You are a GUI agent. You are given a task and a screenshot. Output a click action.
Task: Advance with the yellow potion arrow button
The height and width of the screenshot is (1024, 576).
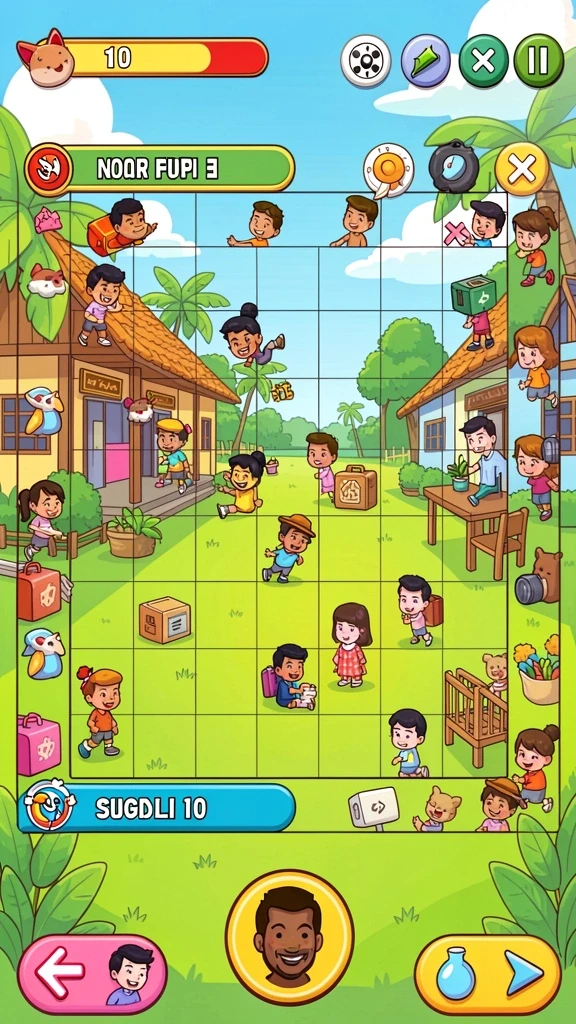point(488,974)
